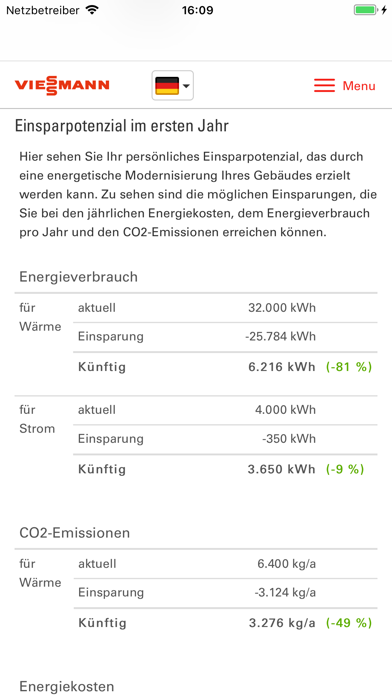Open the language dropdown with German flag
392x696 pixels.
(x=173, y=85)
